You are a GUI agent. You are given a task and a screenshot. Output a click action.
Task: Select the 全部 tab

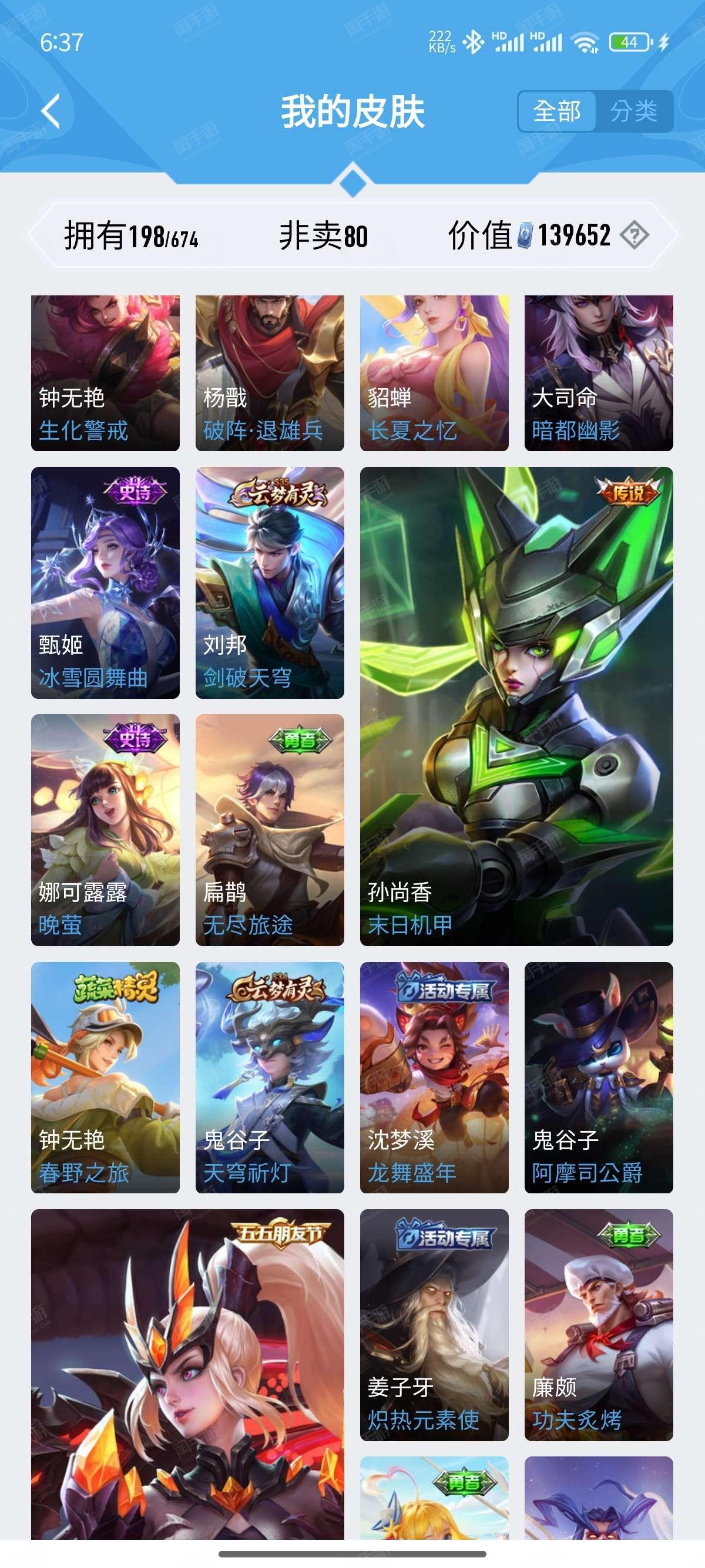(556, 112)
